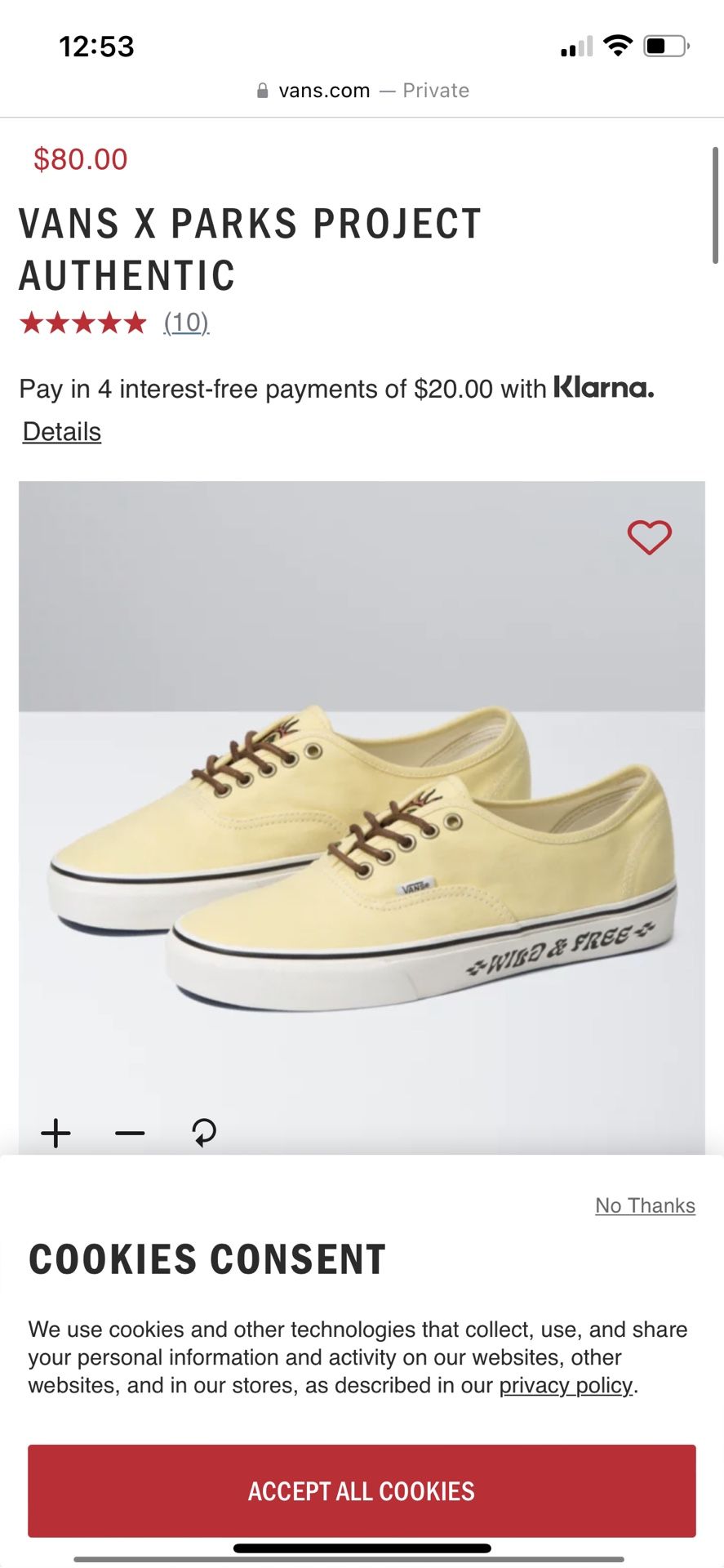Tap the displayed time in the status bar

coord(98,46)
